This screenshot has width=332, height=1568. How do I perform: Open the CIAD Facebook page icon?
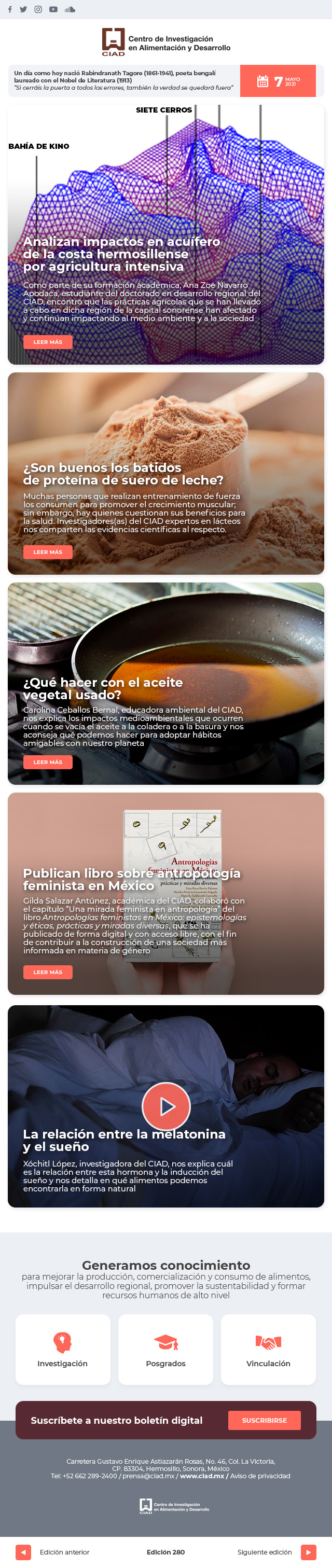[x=10, y=10]
